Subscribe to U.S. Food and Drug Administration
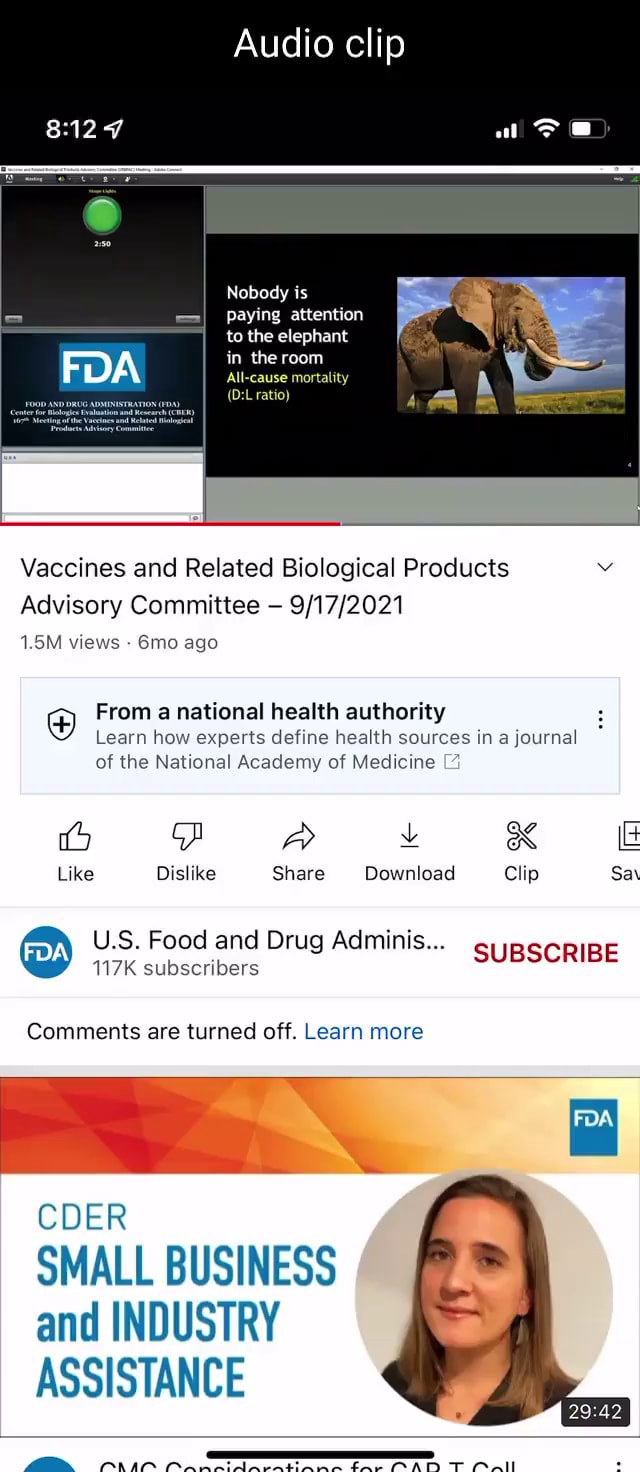 point(545,953)
